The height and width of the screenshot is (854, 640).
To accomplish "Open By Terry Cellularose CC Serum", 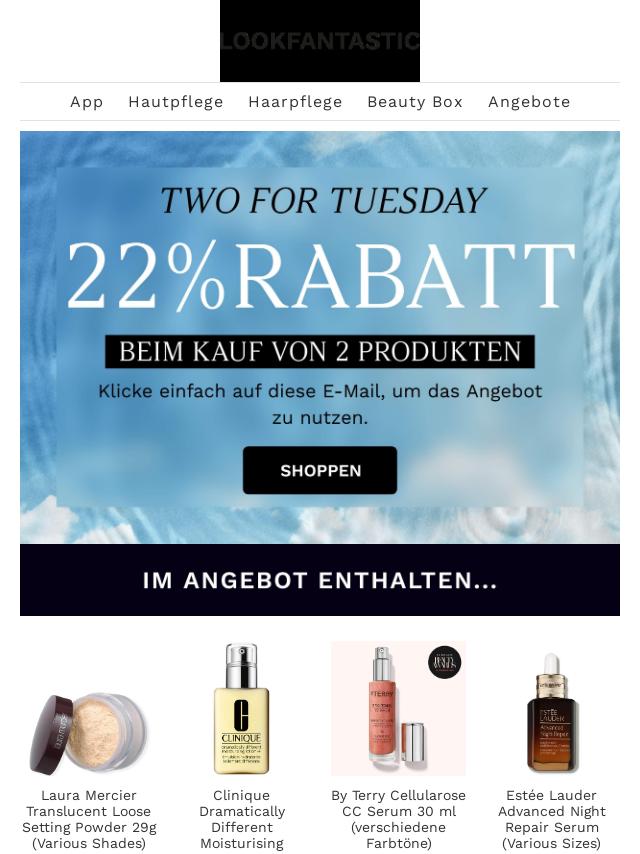I will point(398,708).
